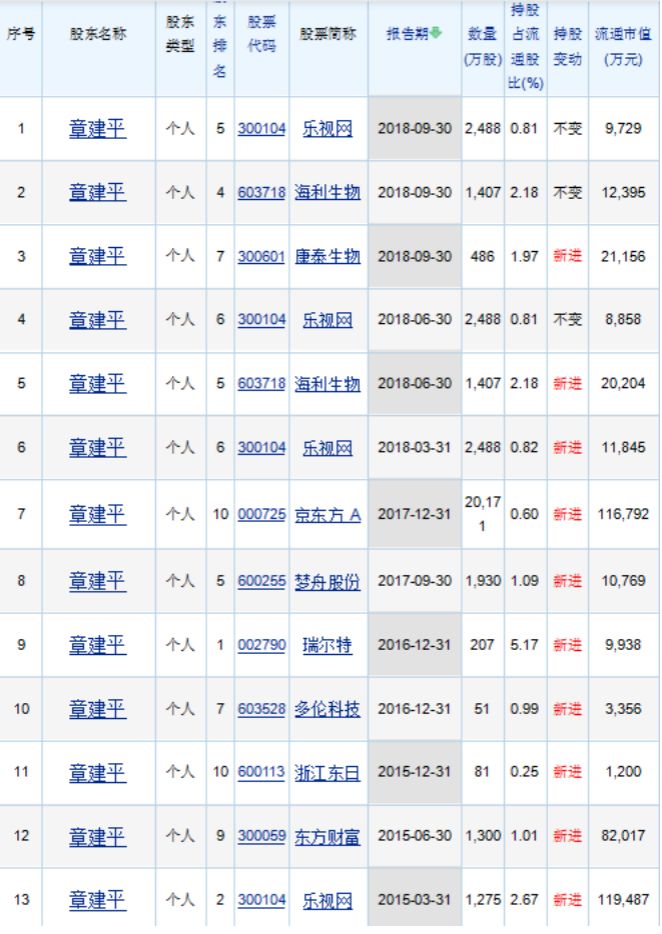Open 乐视网 link in the 2018-03-31 row
Viewport: 662px width, 934px height.
328,448
